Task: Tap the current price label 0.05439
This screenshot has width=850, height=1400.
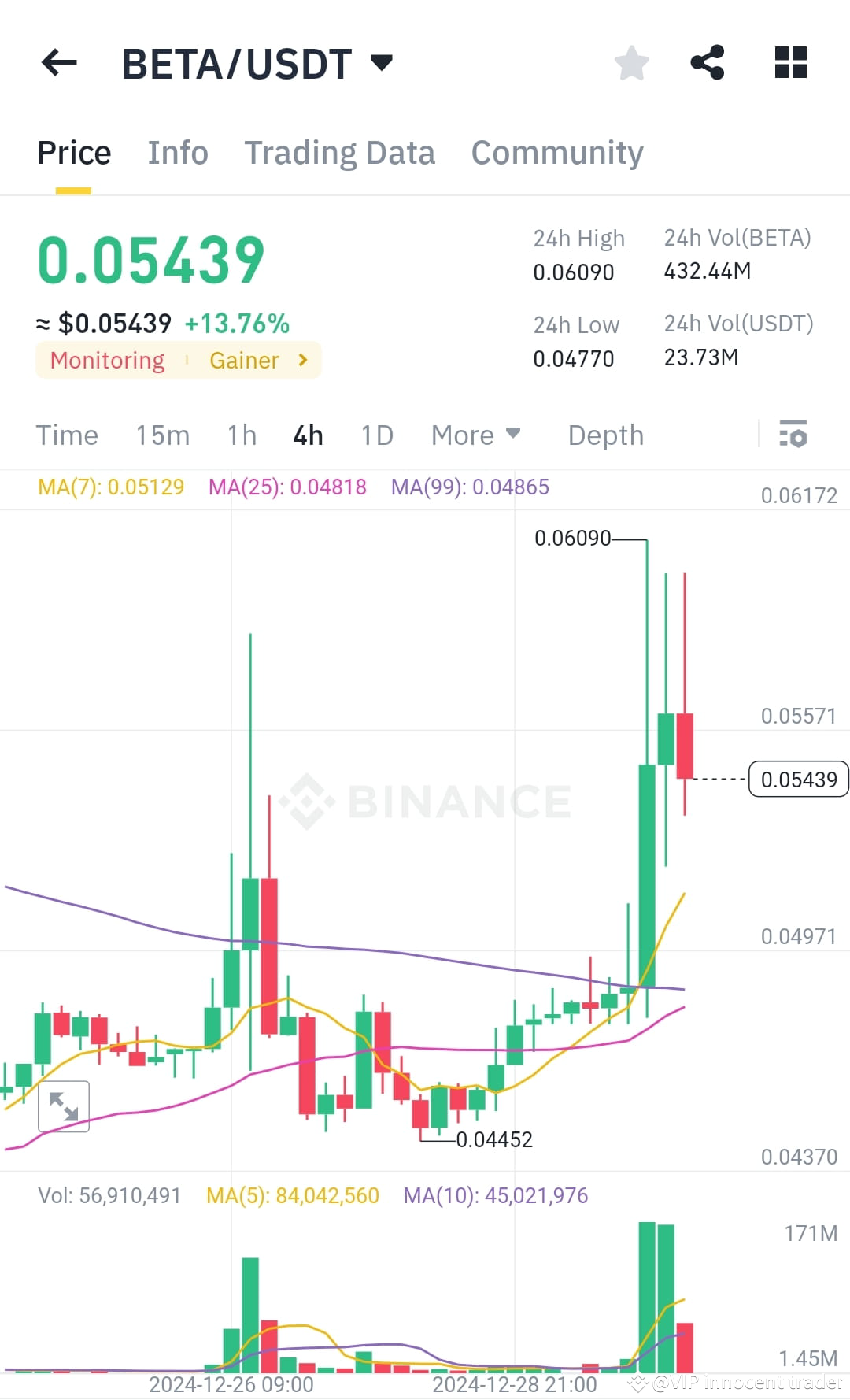Action: coord(799,780)
